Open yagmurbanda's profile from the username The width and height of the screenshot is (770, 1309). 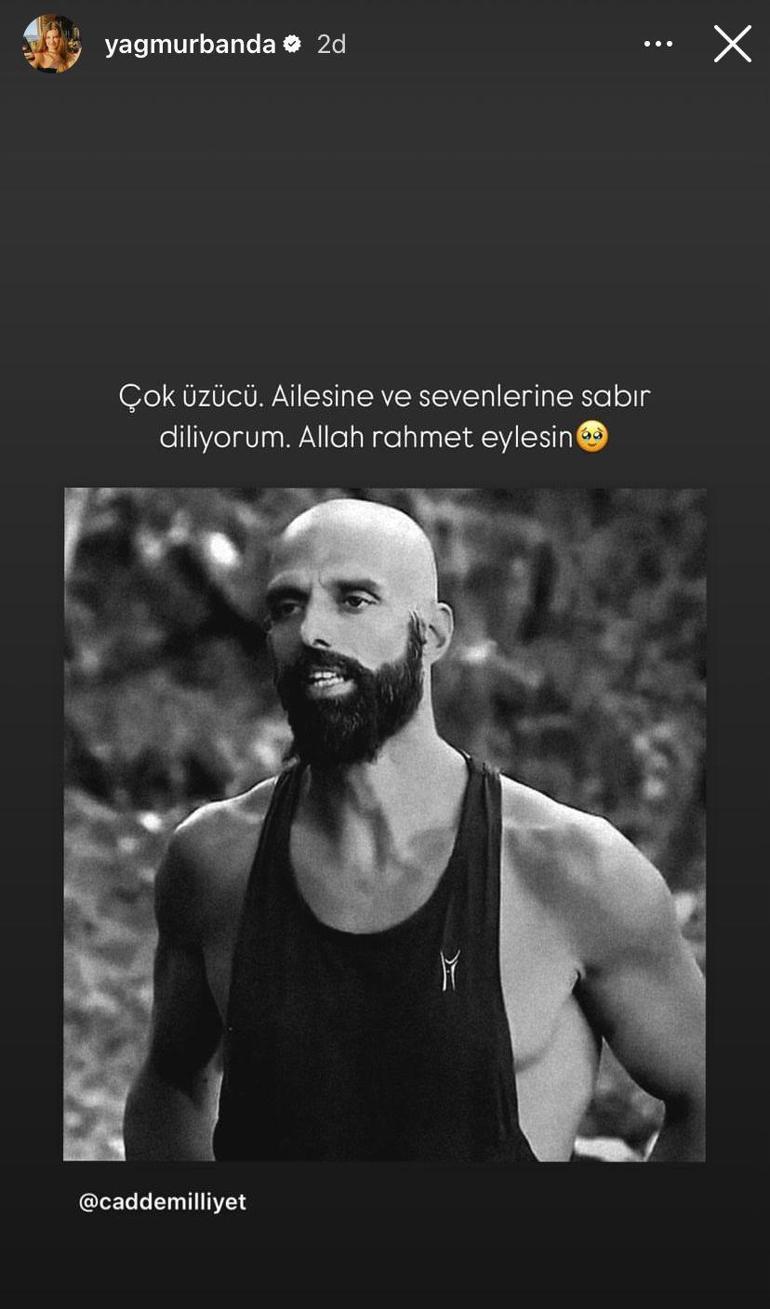pos(190,44)
